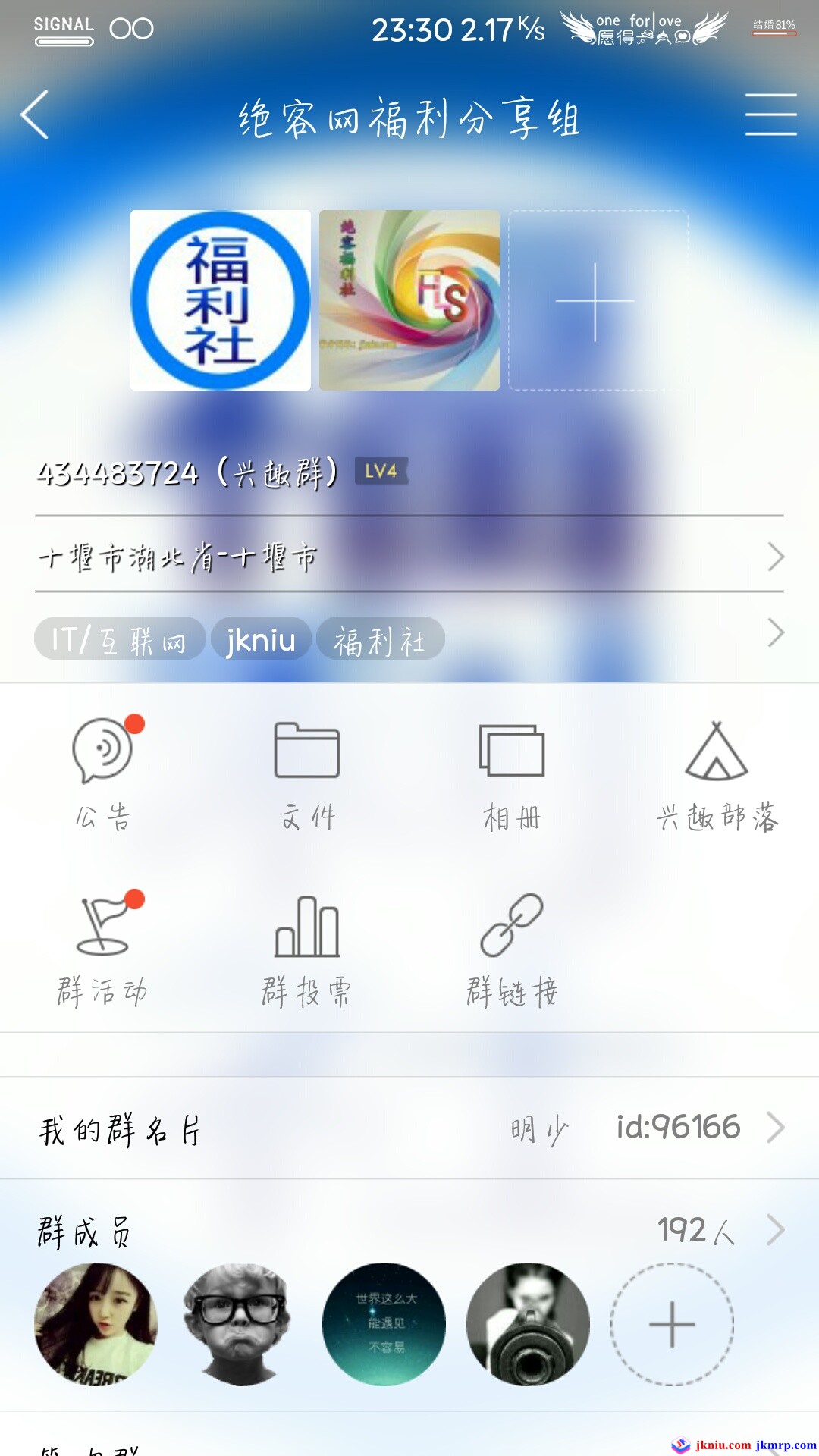
Task: Edit 我的群名片 group card
Action: coord(409,1128)
